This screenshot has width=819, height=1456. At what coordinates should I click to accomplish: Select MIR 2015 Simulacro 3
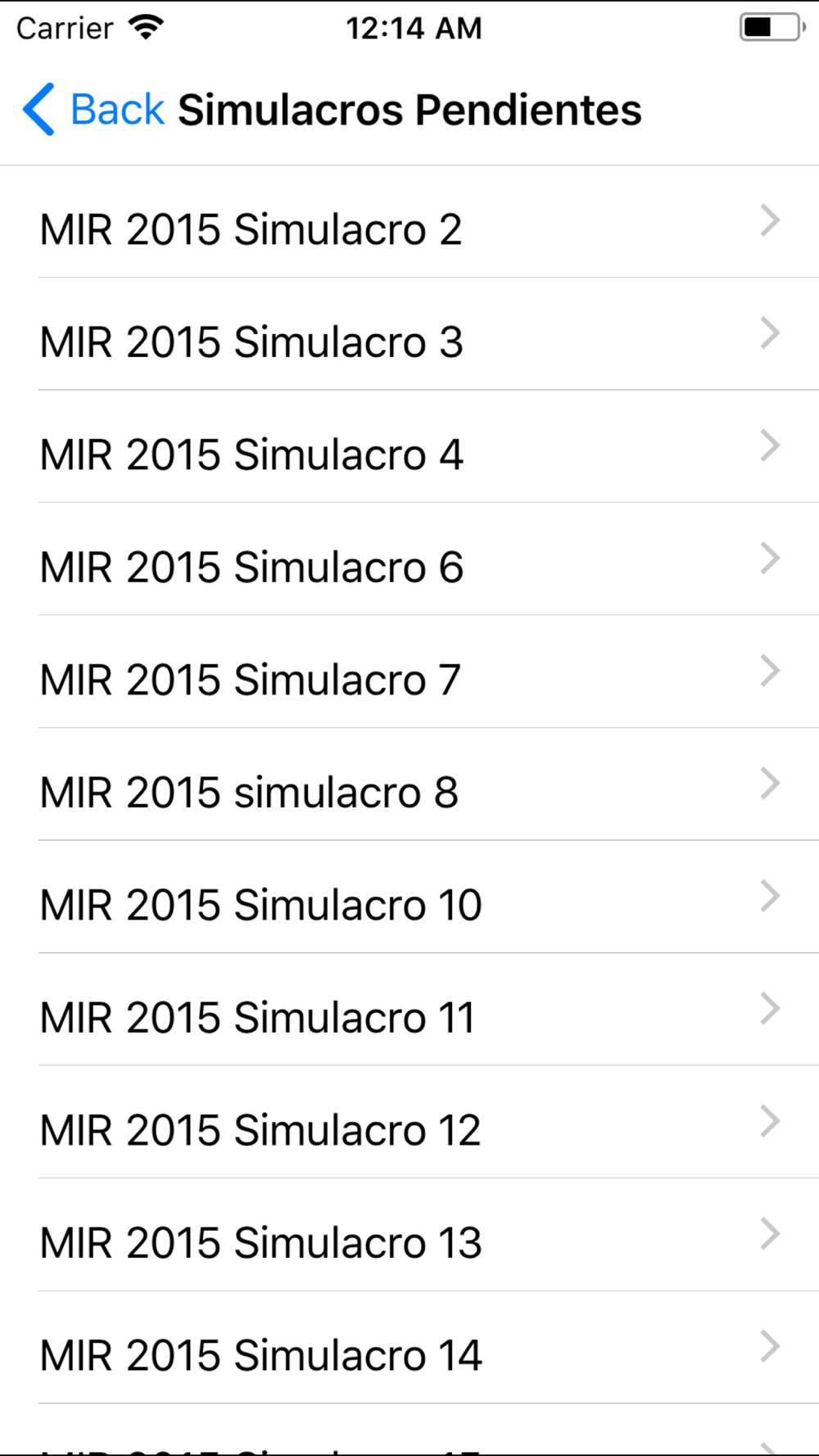pyautogui.click(x=409, y=334)
